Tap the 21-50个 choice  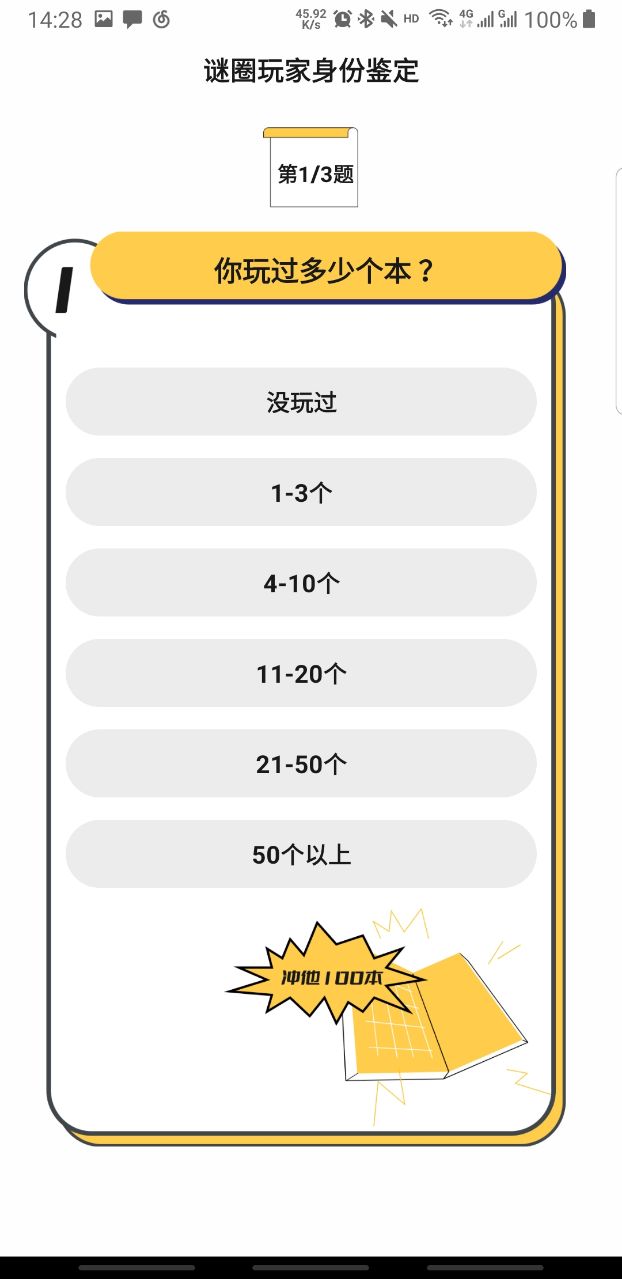[x=301, y=764]
